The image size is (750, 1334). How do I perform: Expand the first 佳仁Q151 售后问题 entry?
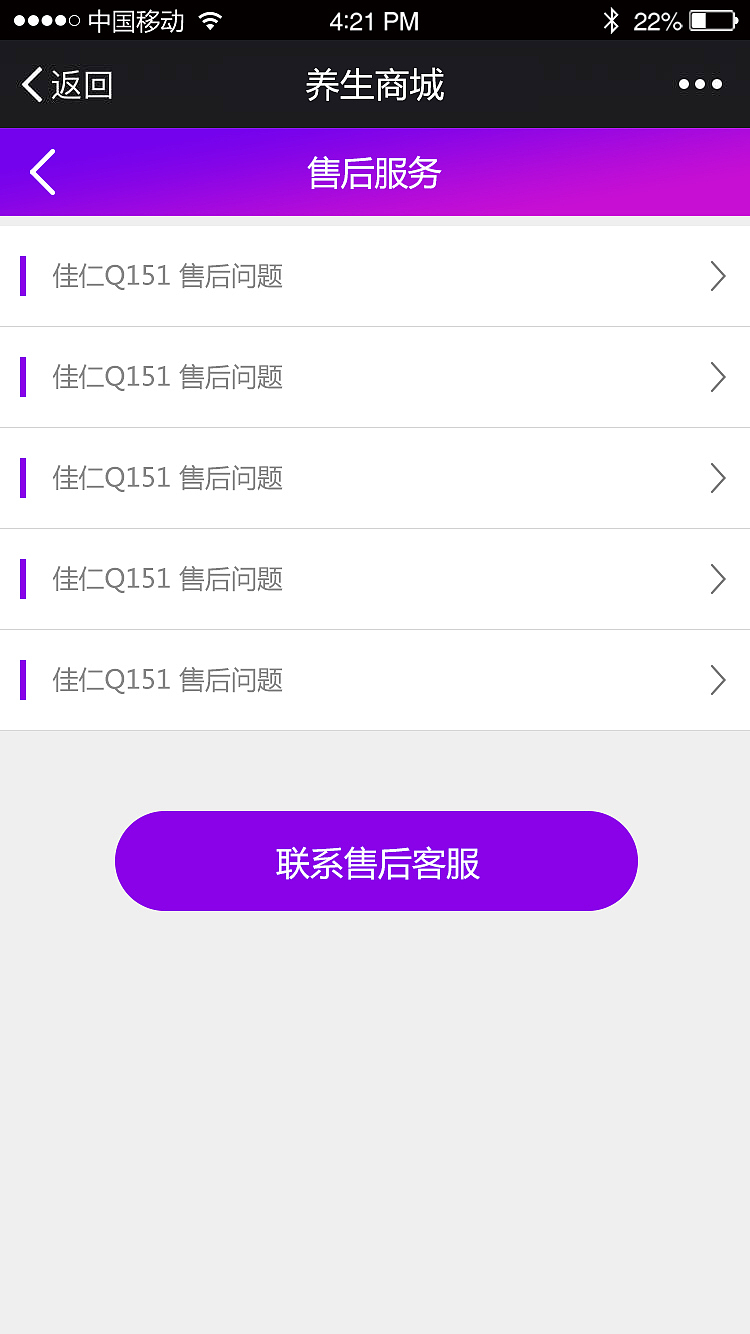(x=375, y=276)
